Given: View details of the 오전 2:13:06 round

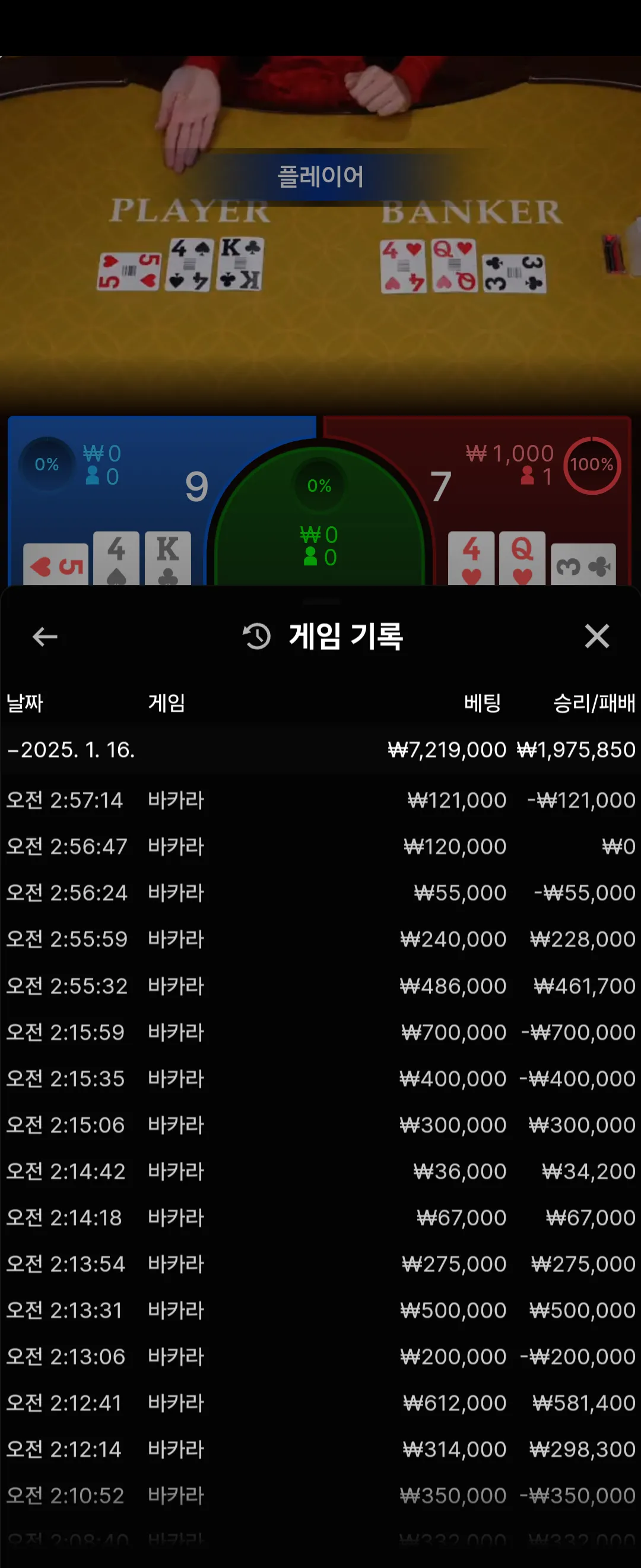Looking at the screenshot, I should [320, 1356].
